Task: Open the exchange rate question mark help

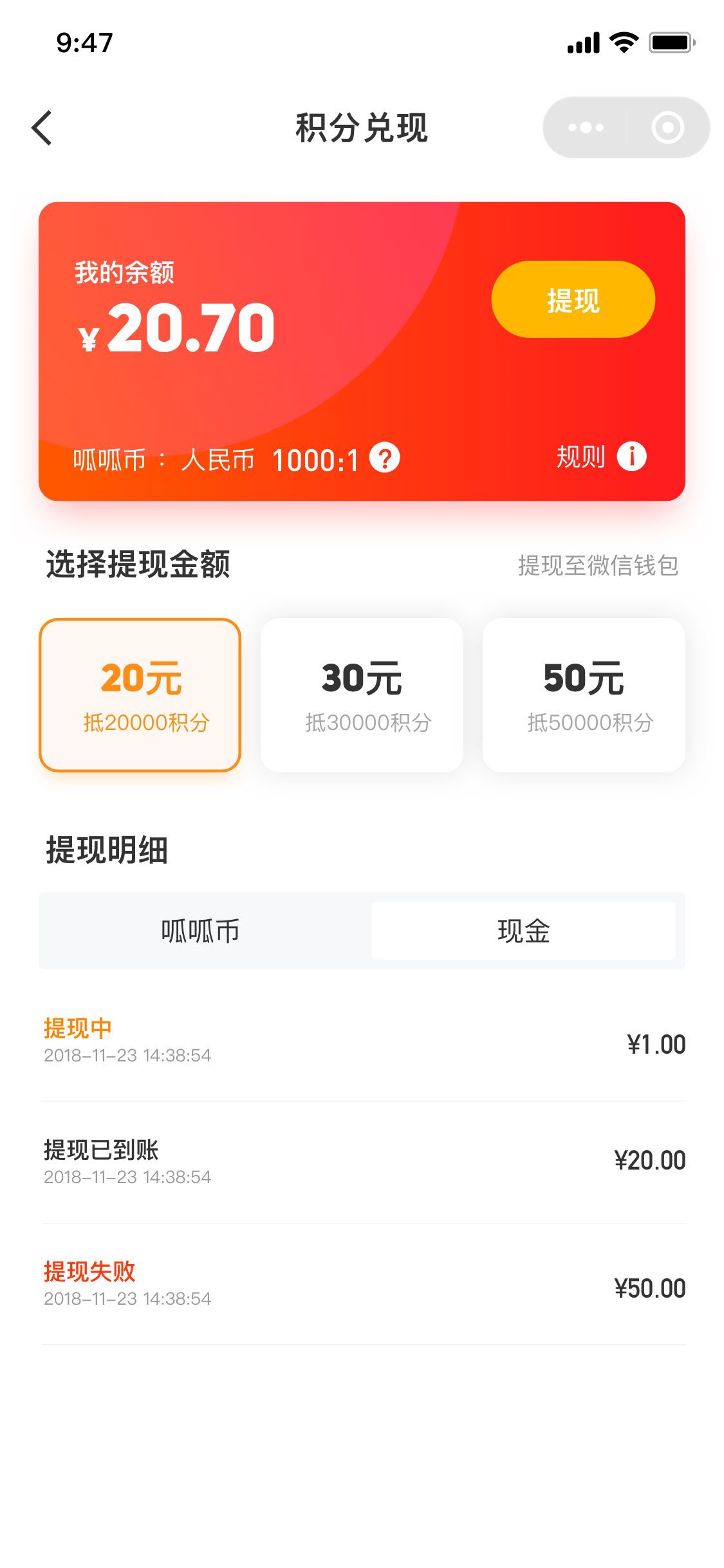Action: pos(385,459)
